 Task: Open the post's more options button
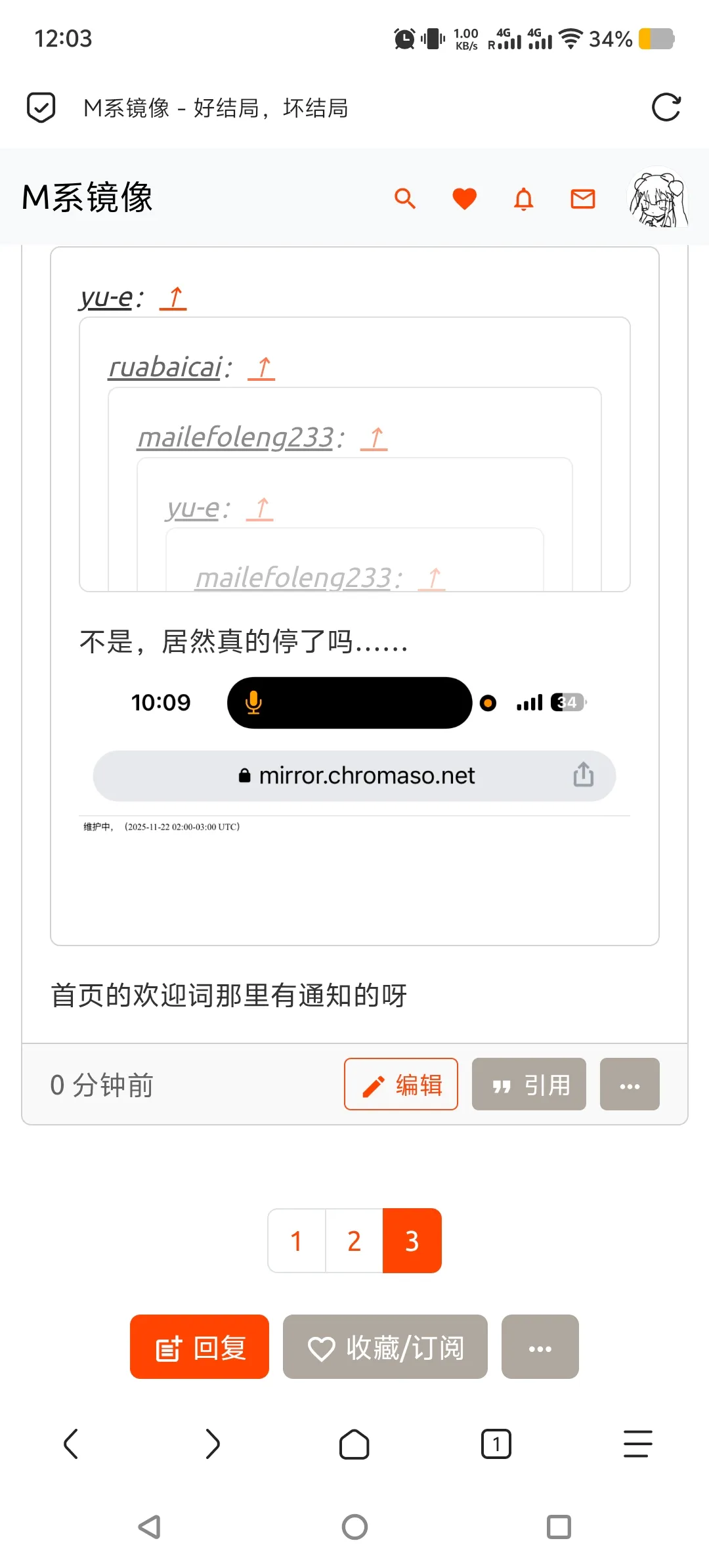(630, 1085)
